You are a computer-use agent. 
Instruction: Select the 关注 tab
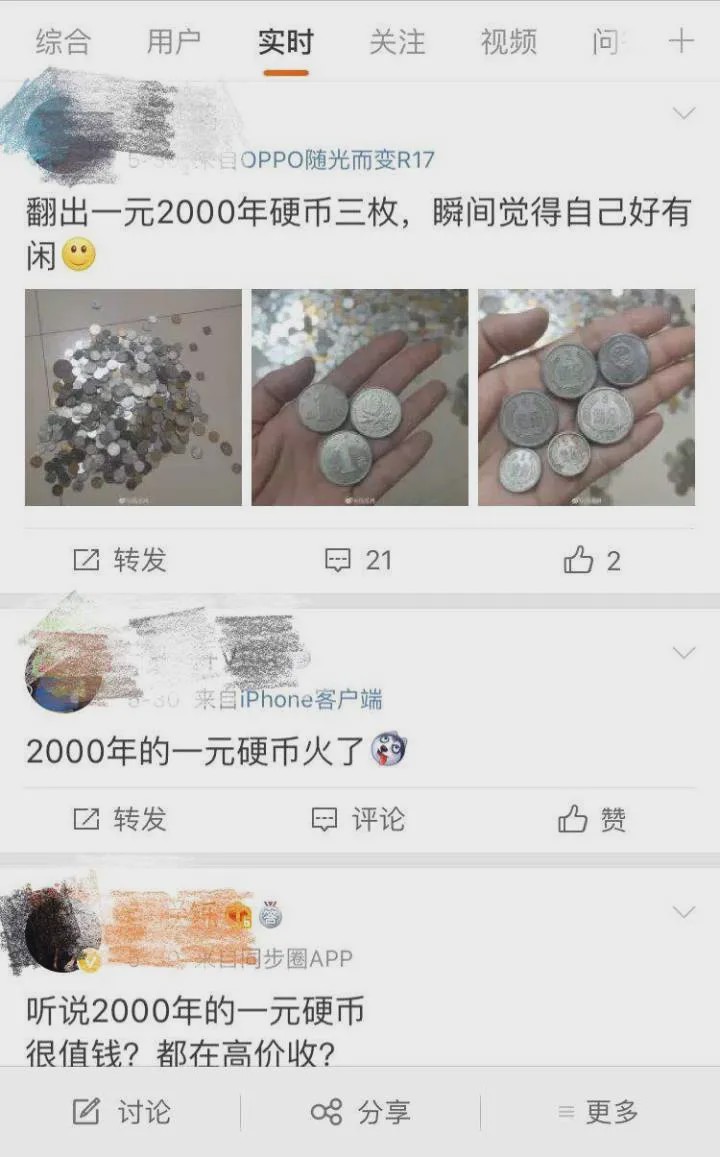point(397,42)
